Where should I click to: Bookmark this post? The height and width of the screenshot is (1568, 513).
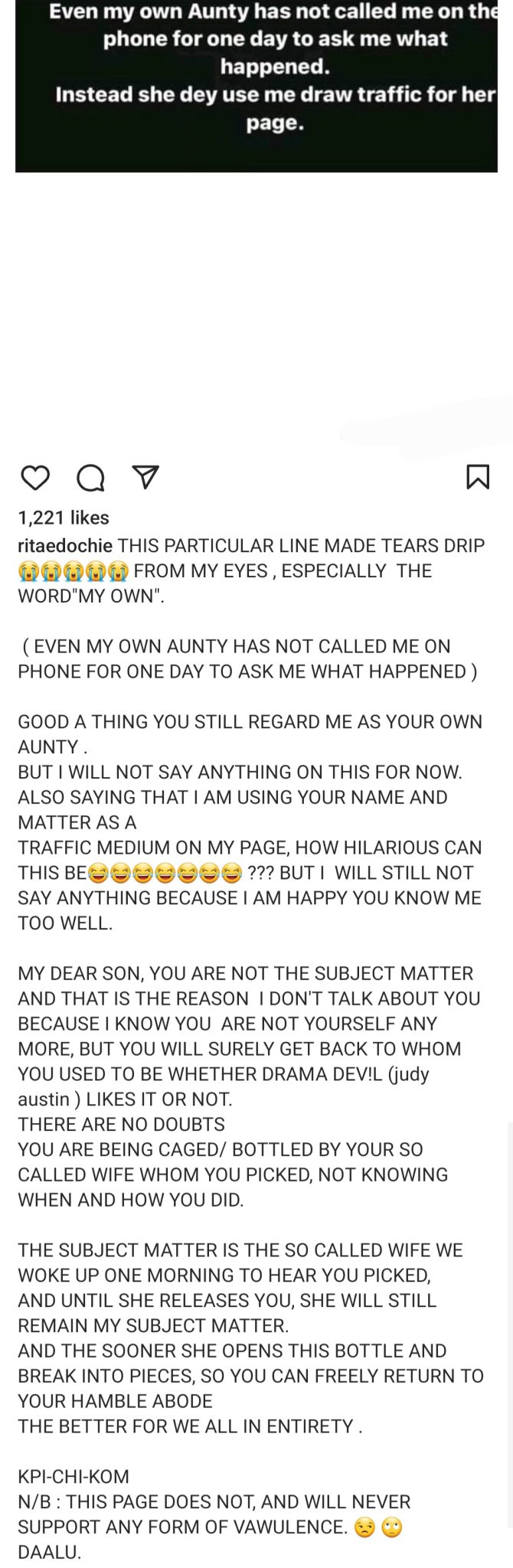(x=477, y=477)
